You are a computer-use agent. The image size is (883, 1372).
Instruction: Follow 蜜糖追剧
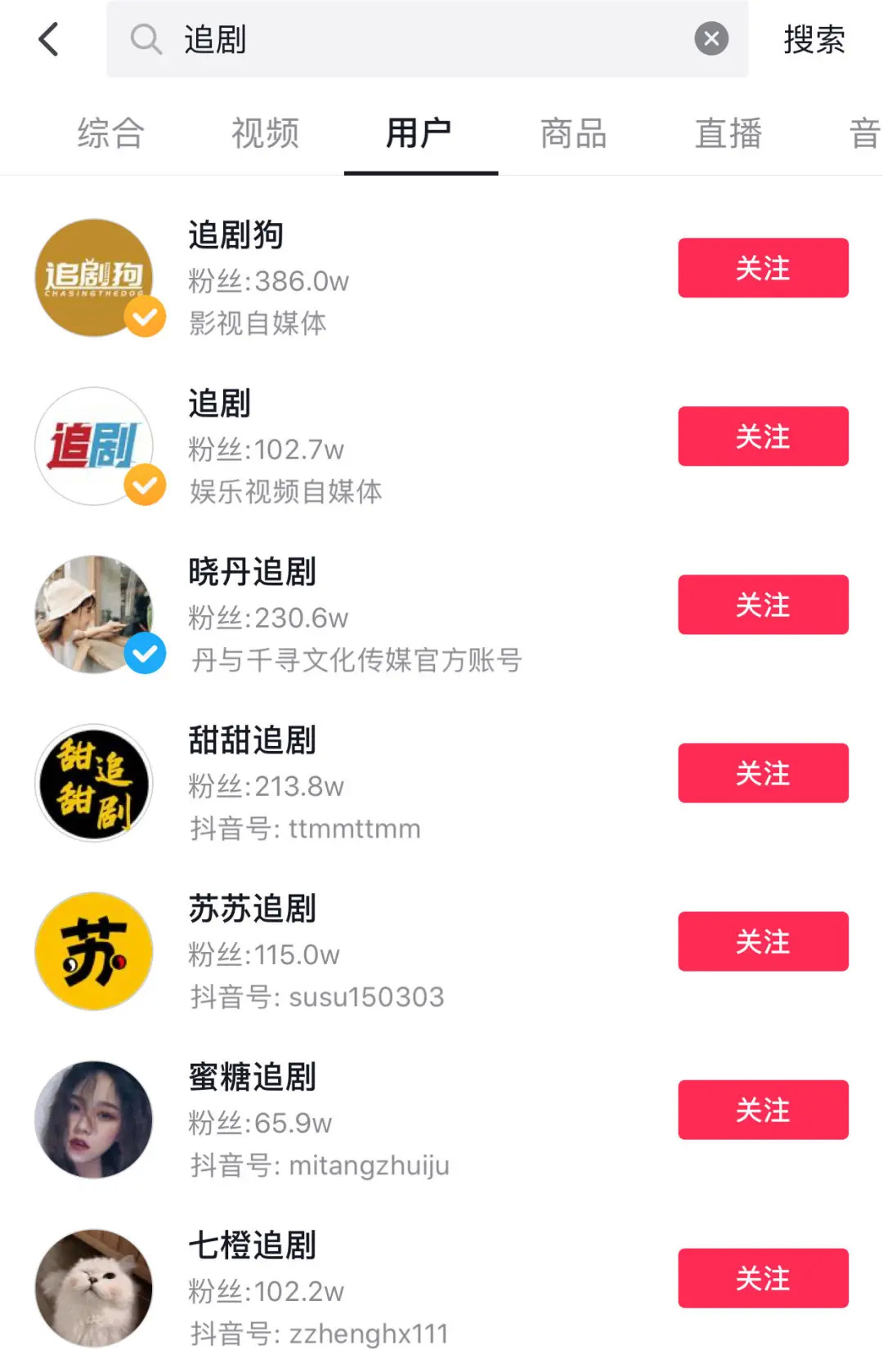coord(763,1110)
